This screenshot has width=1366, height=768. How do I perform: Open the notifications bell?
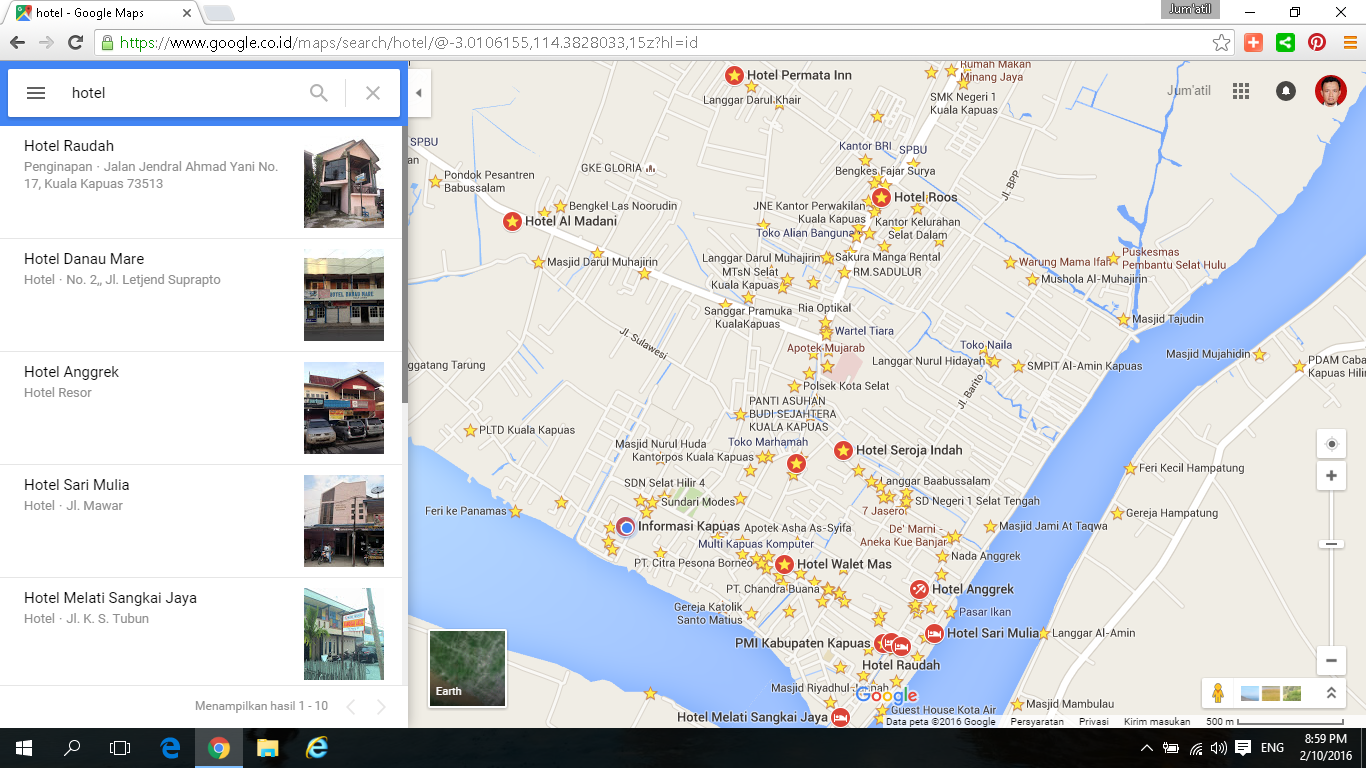coord(1286,91)
